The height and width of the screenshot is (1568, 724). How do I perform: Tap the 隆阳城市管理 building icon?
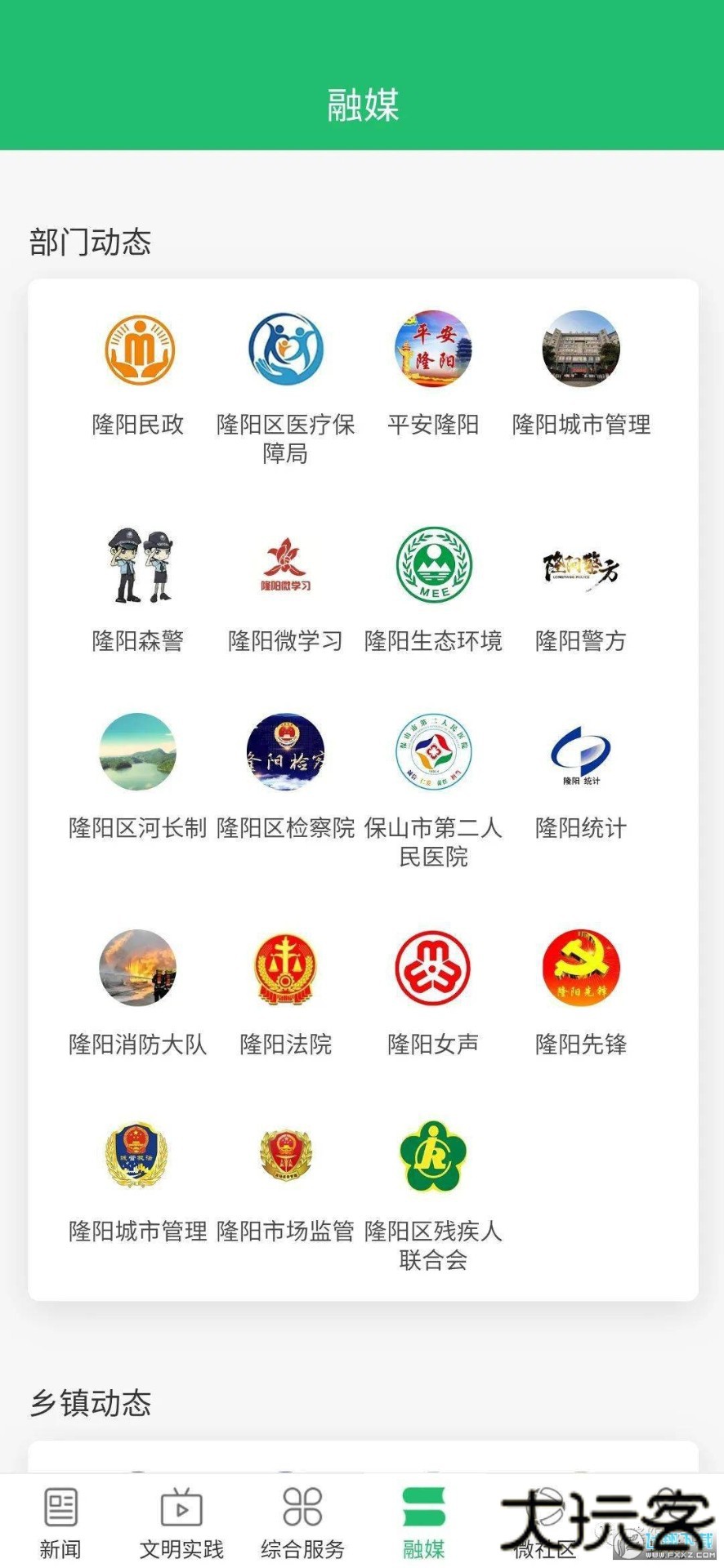[x=580, y=350]
